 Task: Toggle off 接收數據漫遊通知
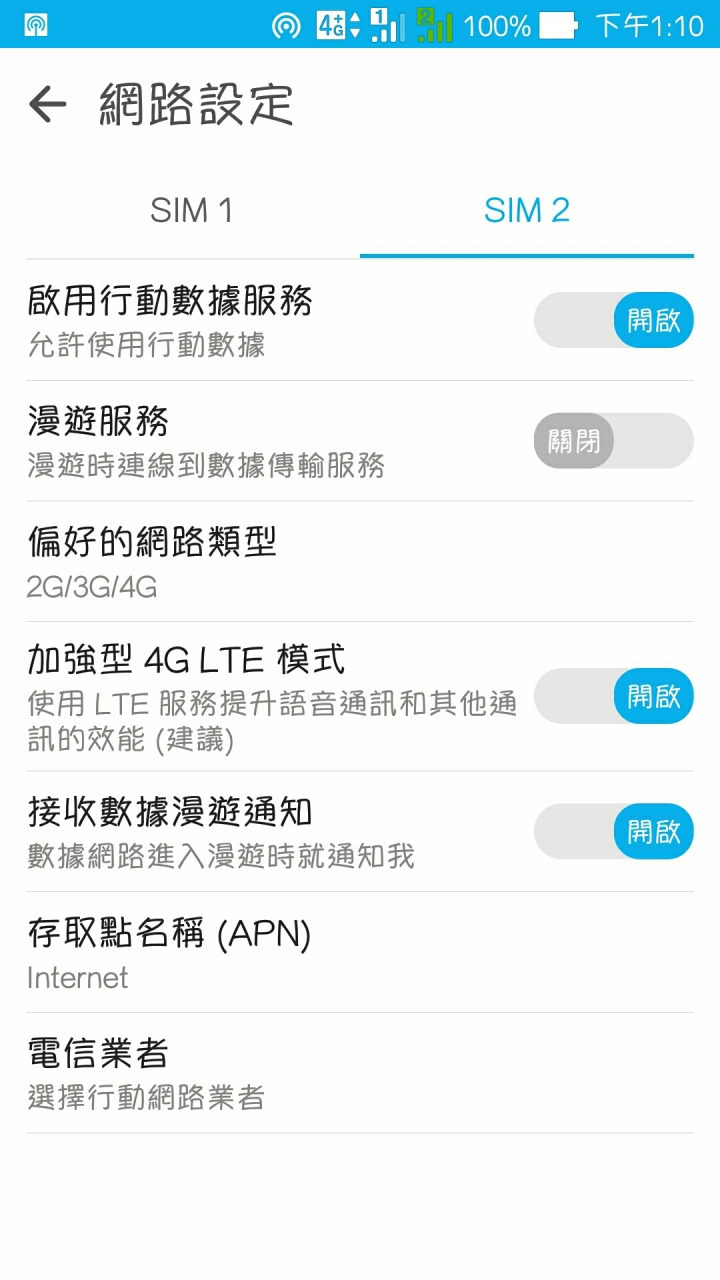pyautogui.click(x=613, y=831)
